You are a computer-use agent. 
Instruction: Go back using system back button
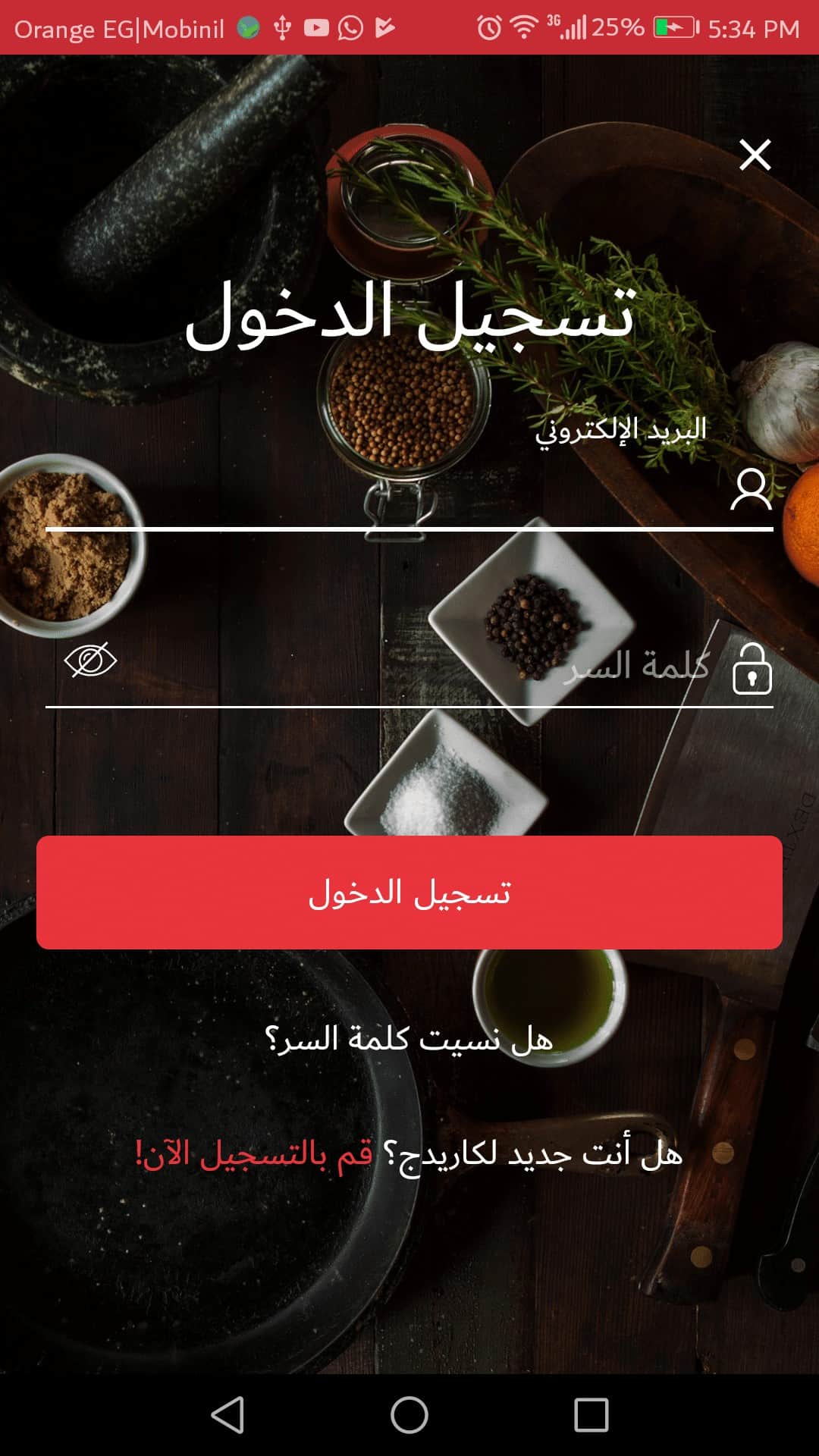pos(227,1415)
